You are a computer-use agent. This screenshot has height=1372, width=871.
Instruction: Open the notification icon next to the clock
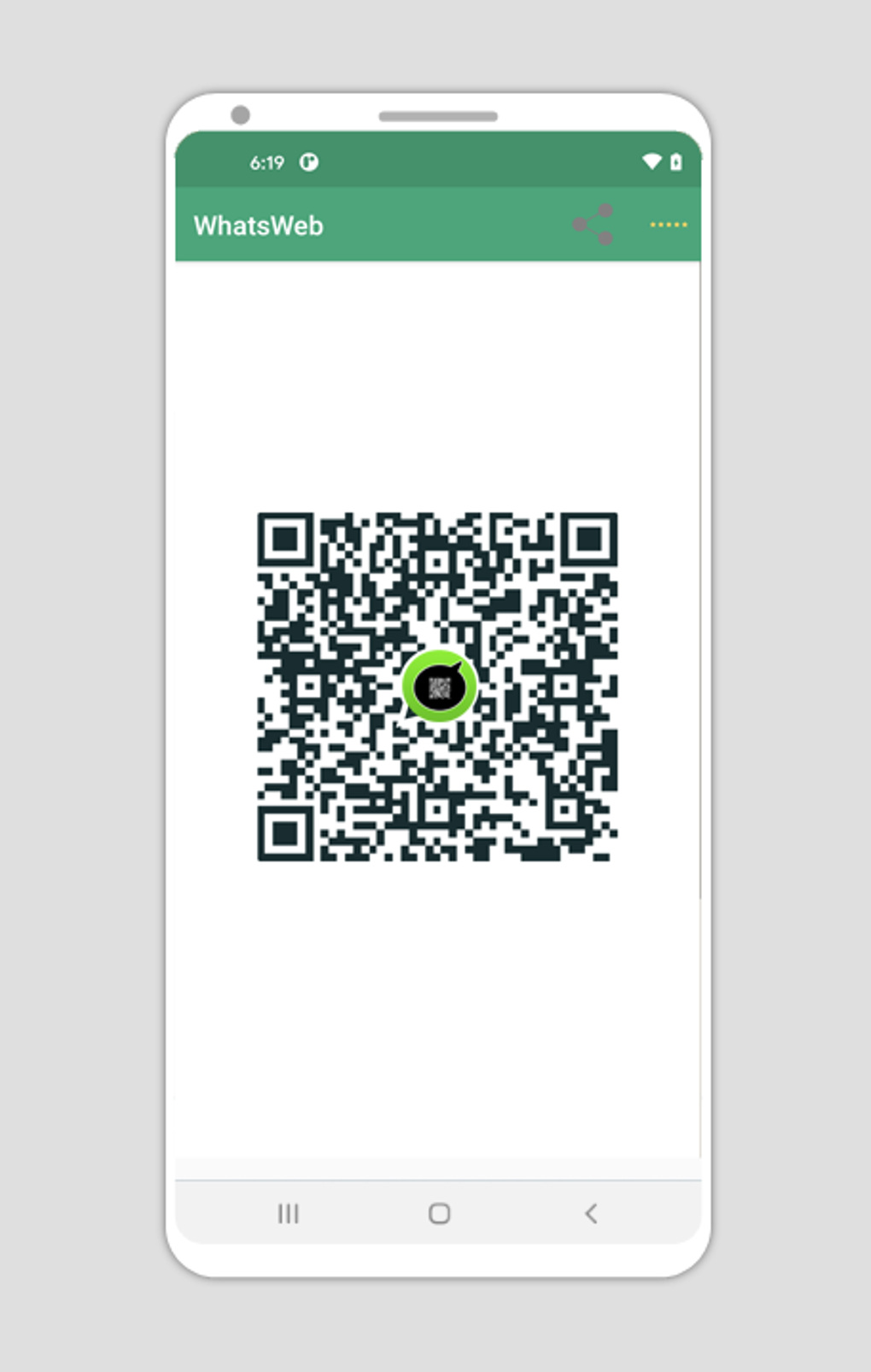click(310, 162)
